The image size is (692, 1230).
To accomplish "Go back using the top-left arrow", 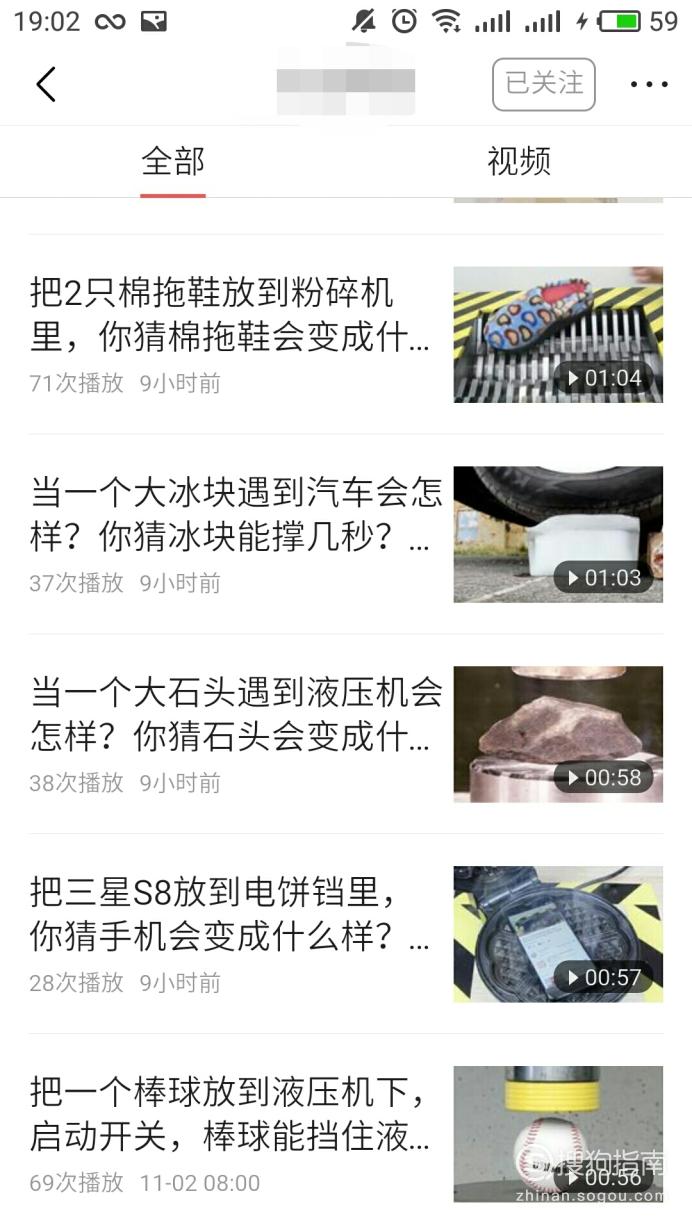I will click(46, 84).
